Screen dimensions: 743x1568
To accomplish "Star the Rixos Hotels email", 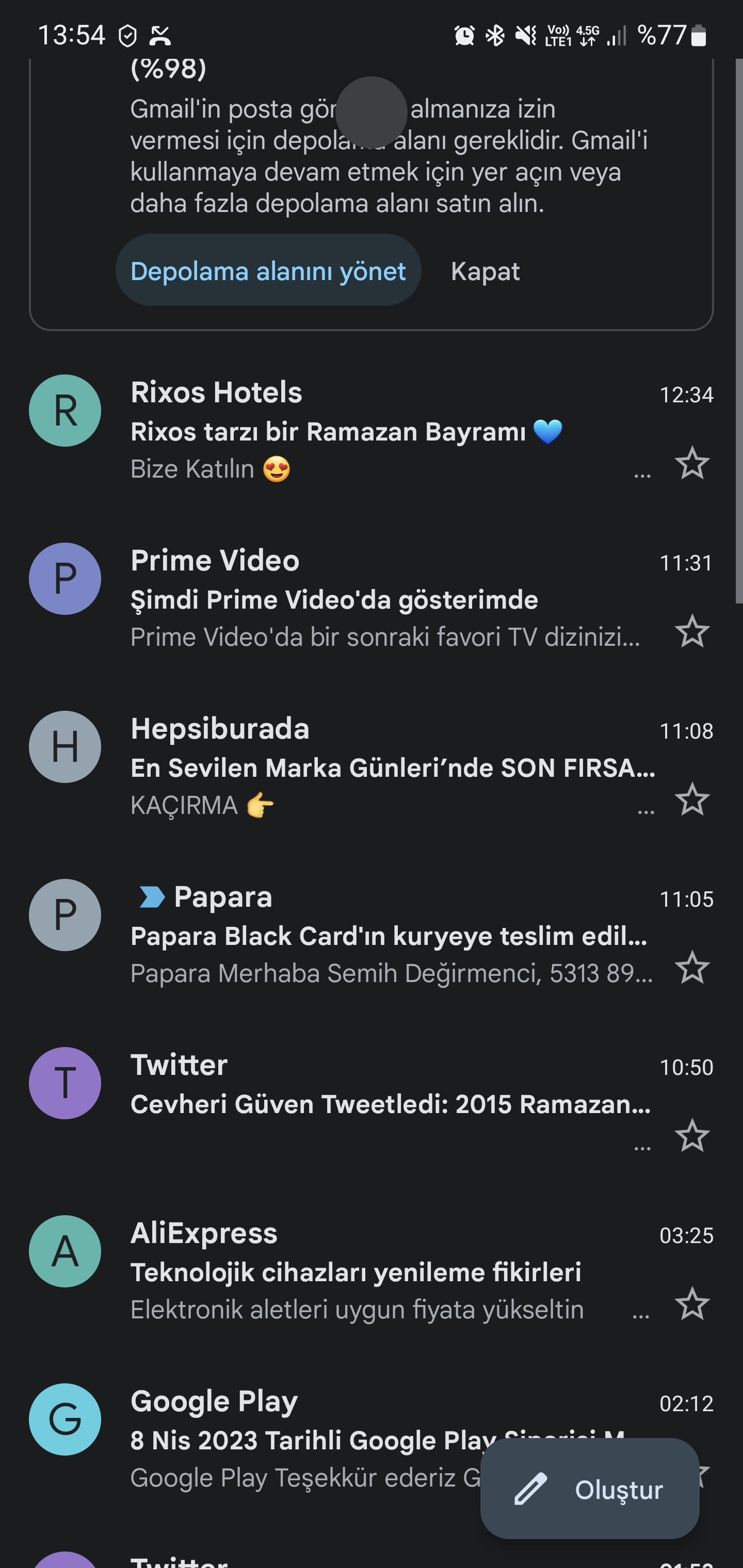I will click(692, 464).
